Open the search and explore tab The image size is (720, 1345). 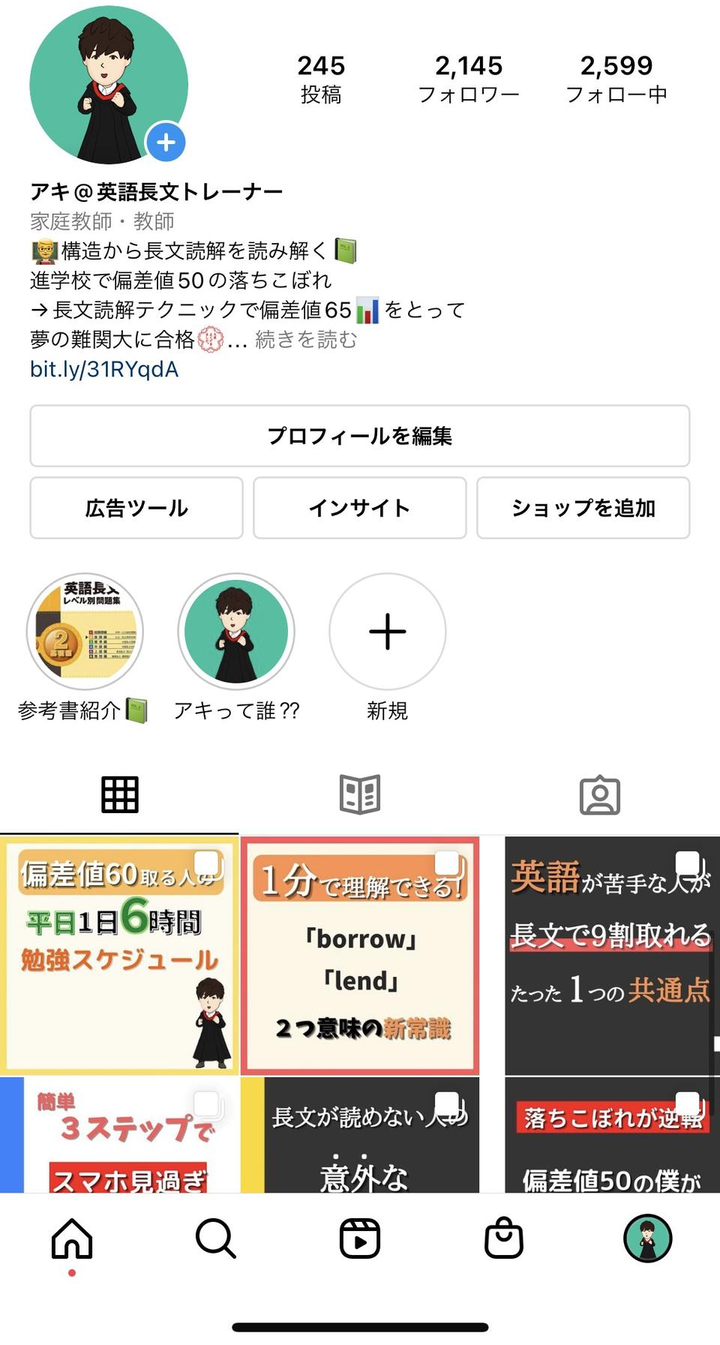tap(216, 1241)
